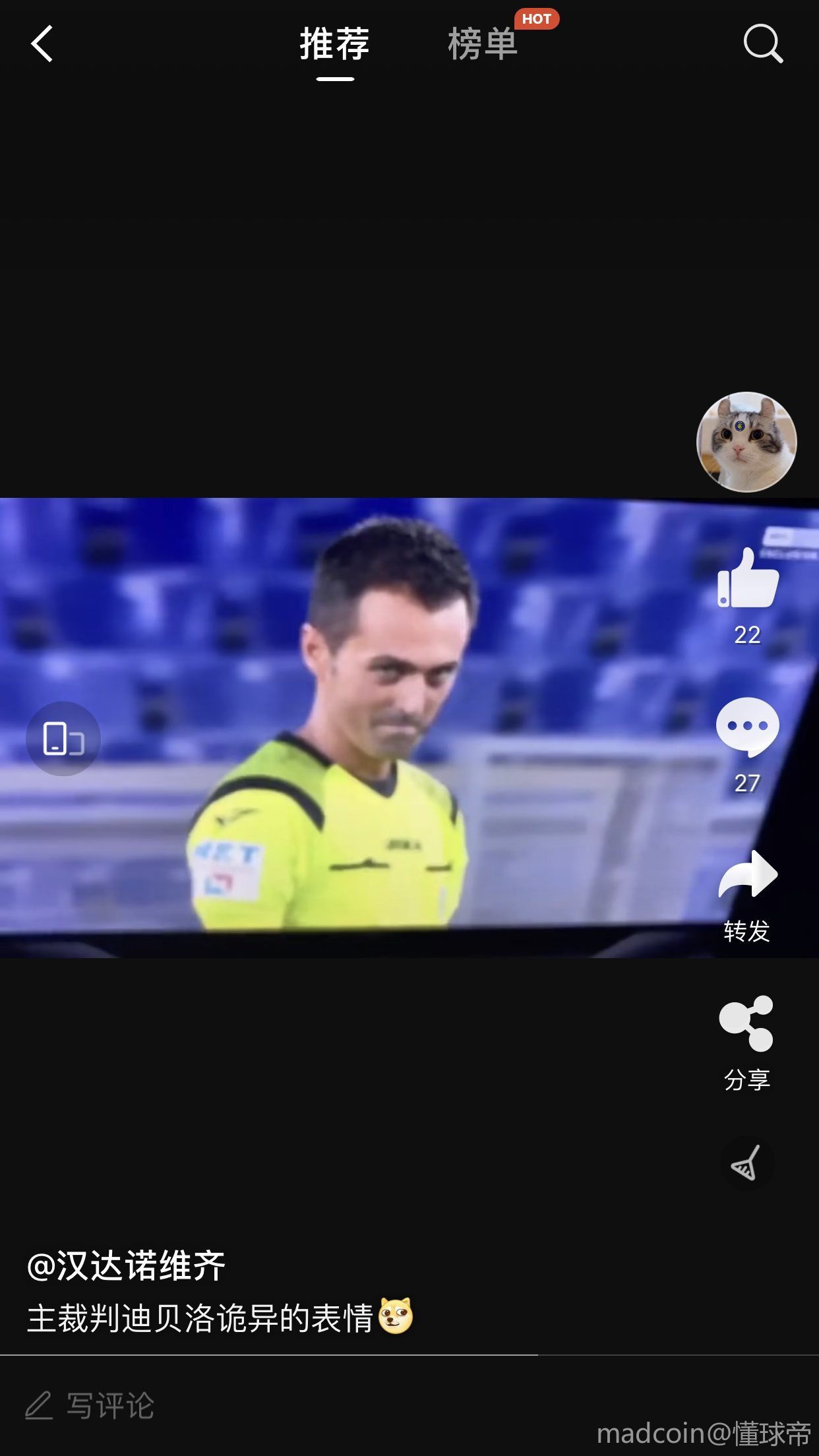
Task: Toggle the screen rotation button on video
Action: pyautogui.click(x=63, y=739)
